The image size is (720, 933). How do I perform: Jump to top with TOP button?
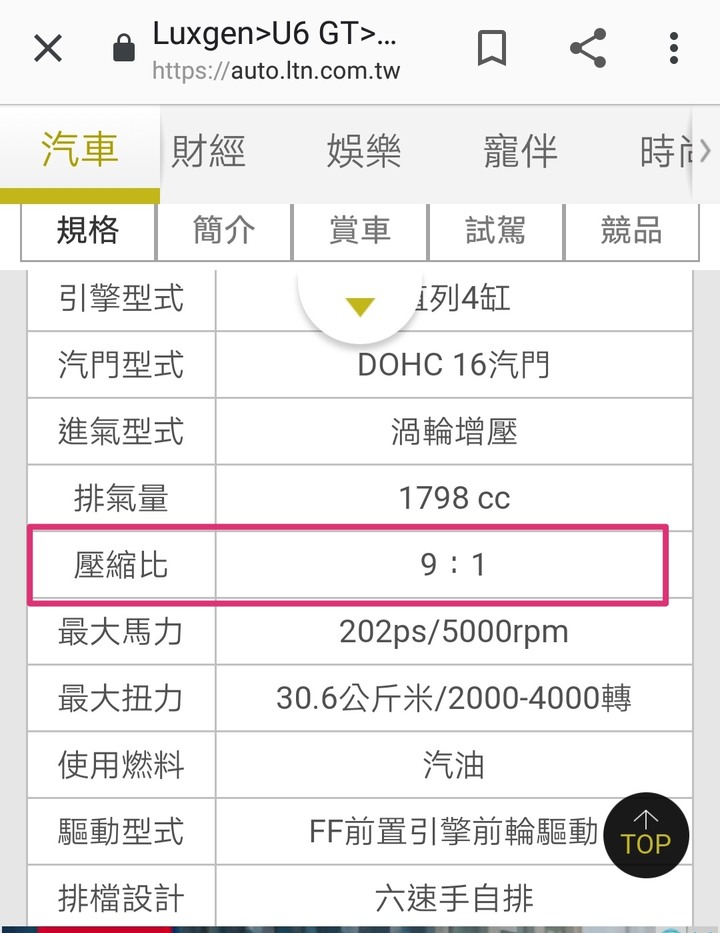click(x=646, y=835)
